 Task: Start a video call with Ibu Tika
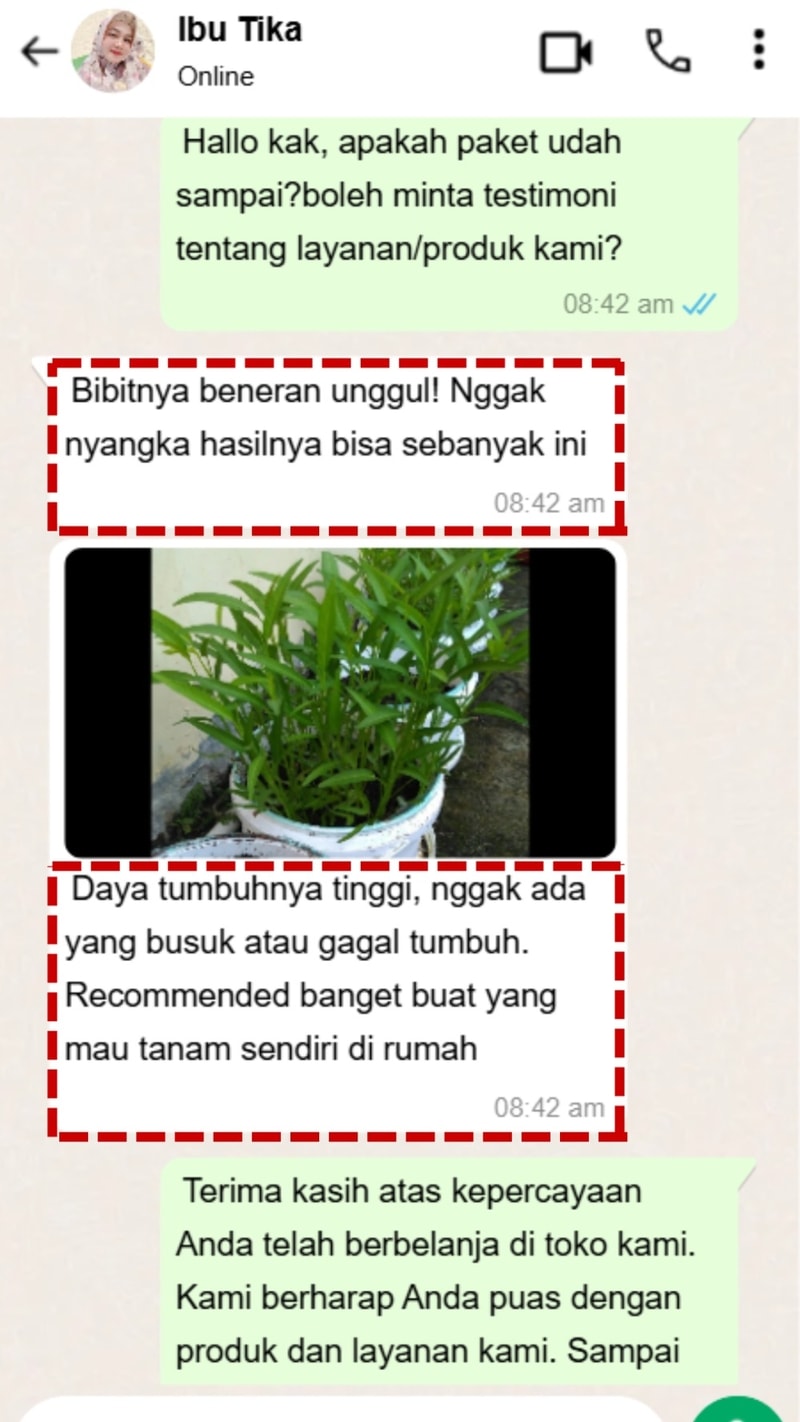(566, 52)
